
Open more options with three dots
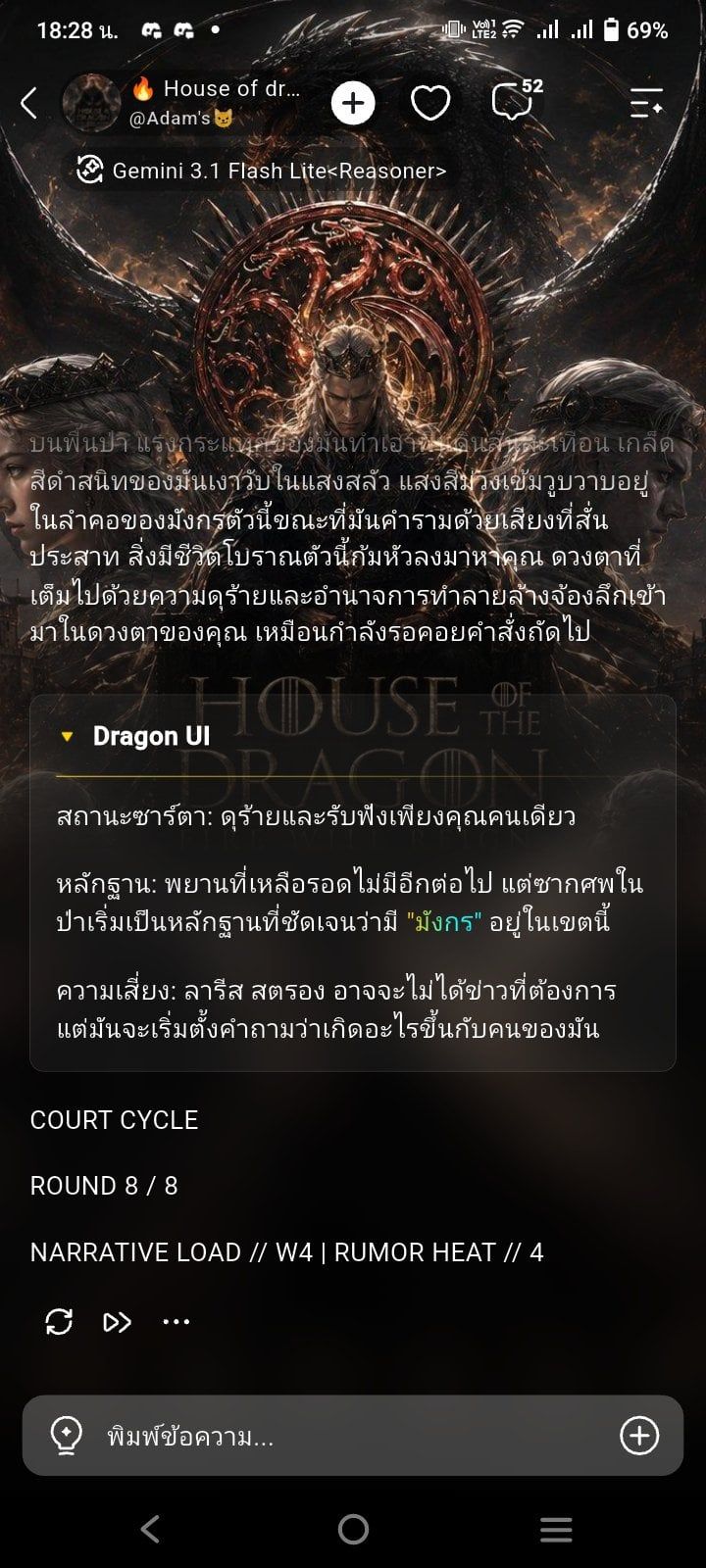[176, 1322]
